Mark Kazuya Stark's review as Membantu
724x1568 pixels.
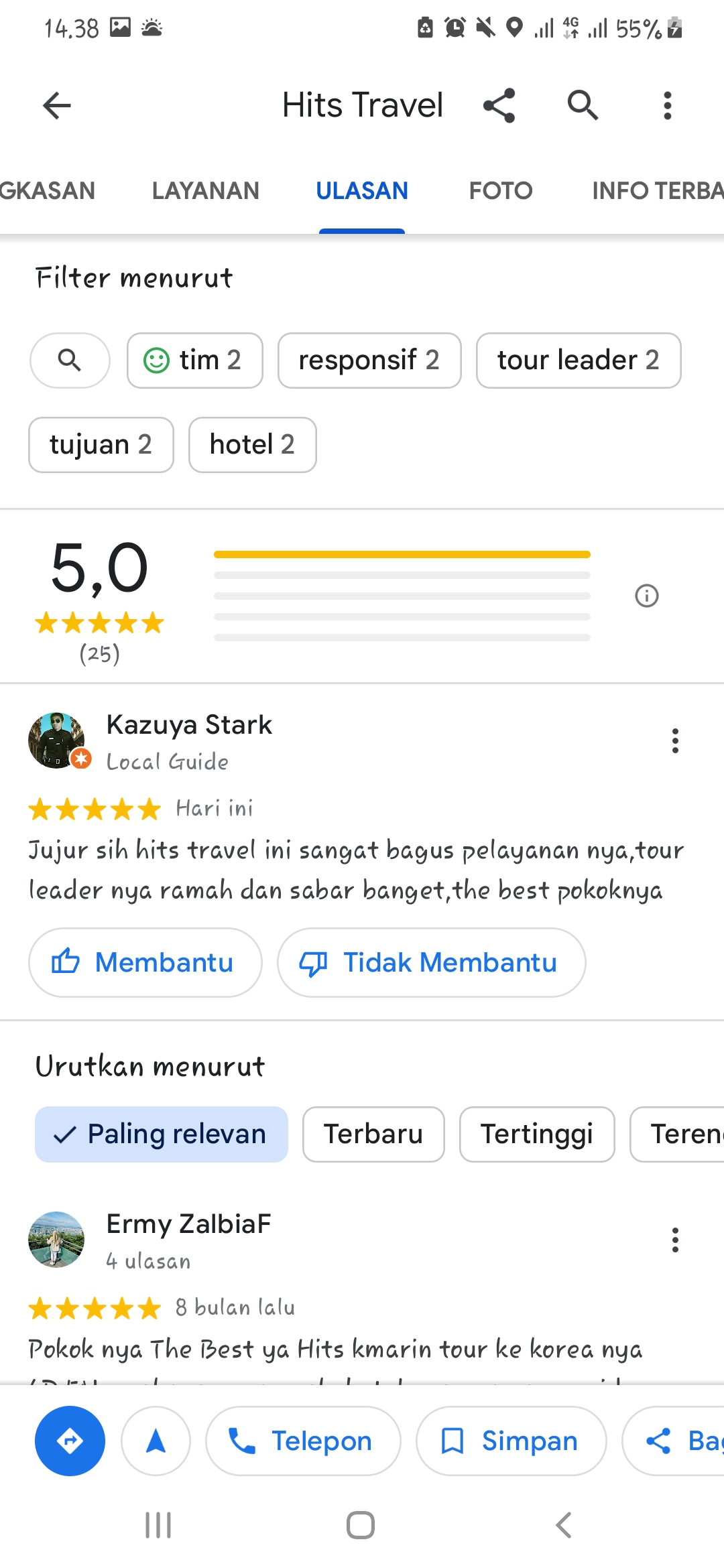(145, 963)
